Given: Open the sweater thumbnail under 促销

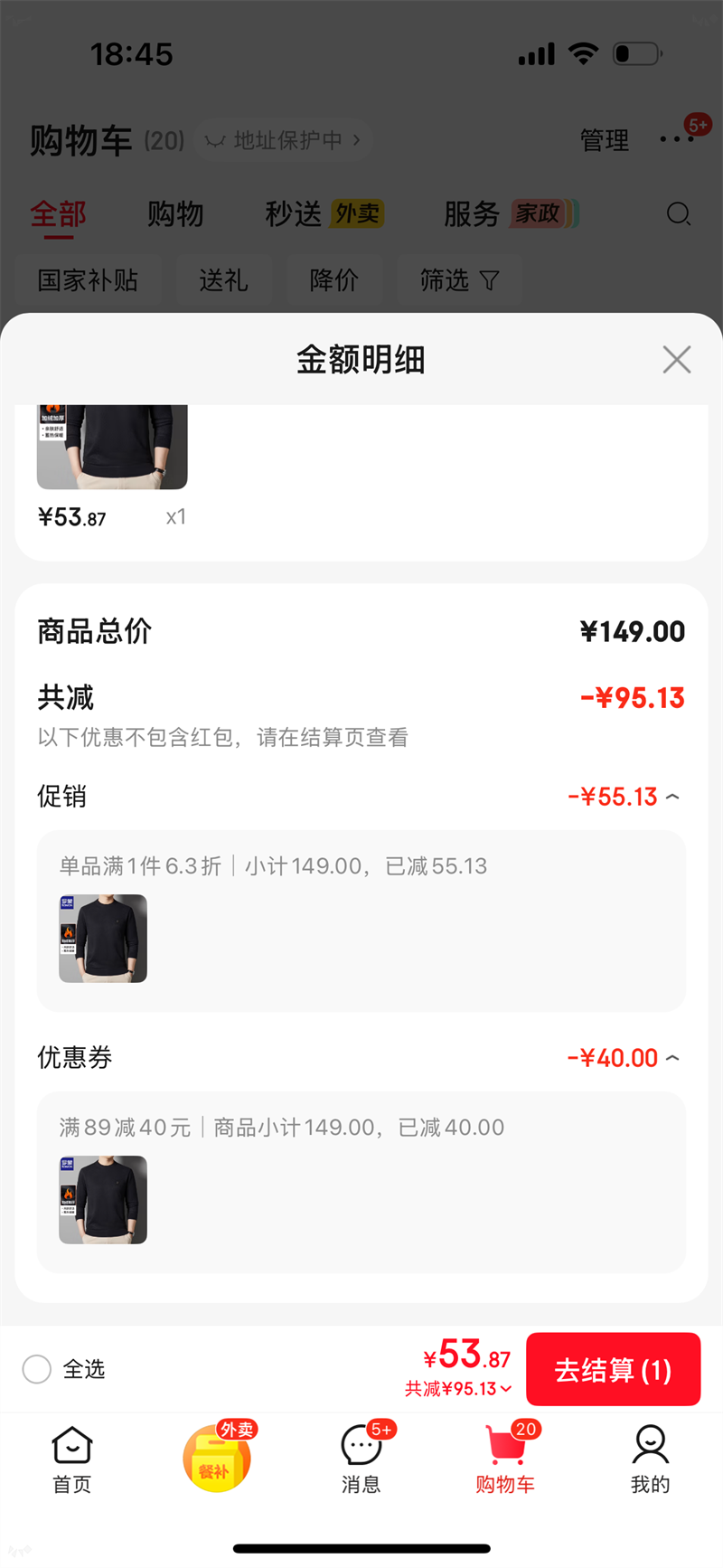Looking at the screenshot, I should 103,939.
